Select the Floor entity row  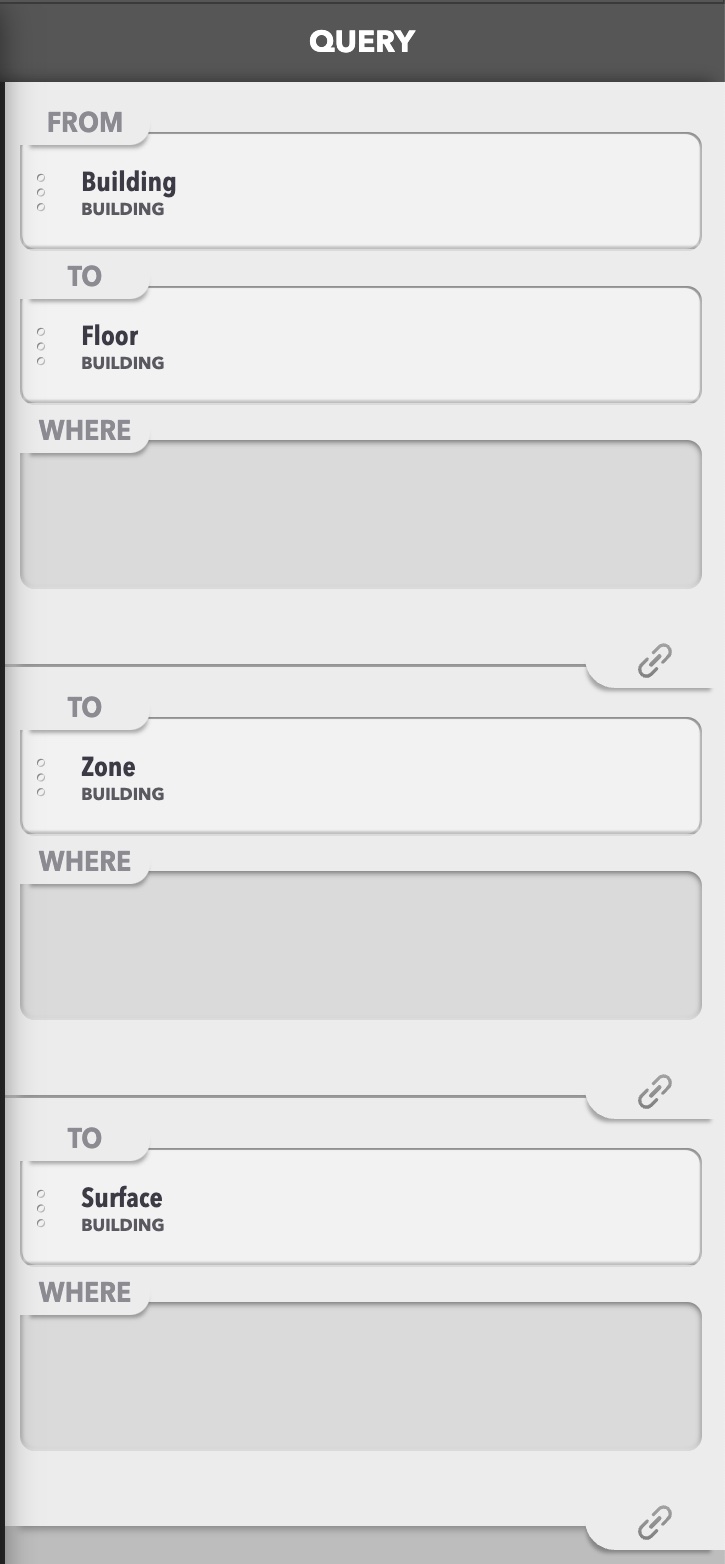click(360, 346)
